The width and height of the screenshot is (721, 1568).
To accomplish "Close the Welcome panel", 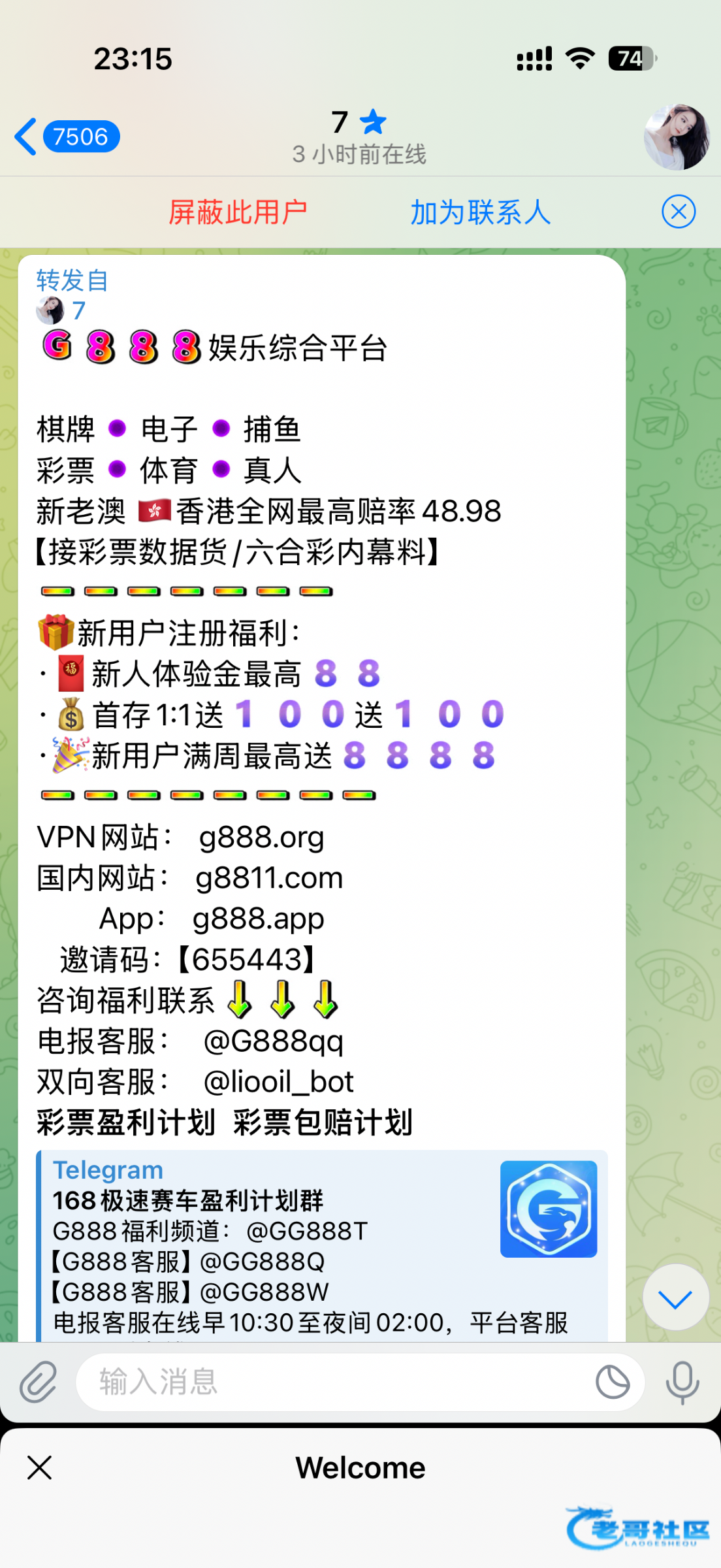I will coord(40,1468).
